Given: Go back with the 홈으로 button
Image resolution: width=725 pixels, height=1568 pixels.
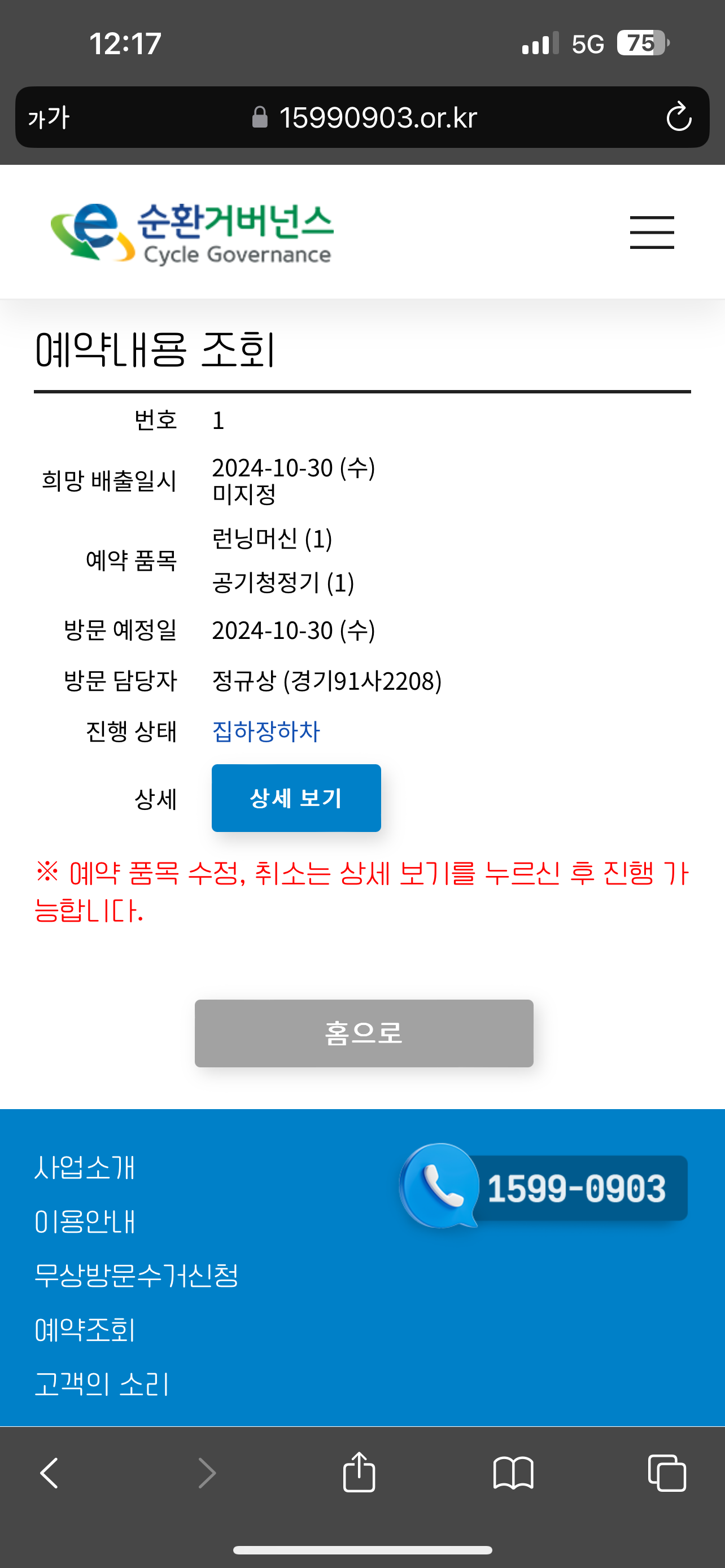Looking at the screenshot, I should pyautogui.click(x=364, y=1033).
